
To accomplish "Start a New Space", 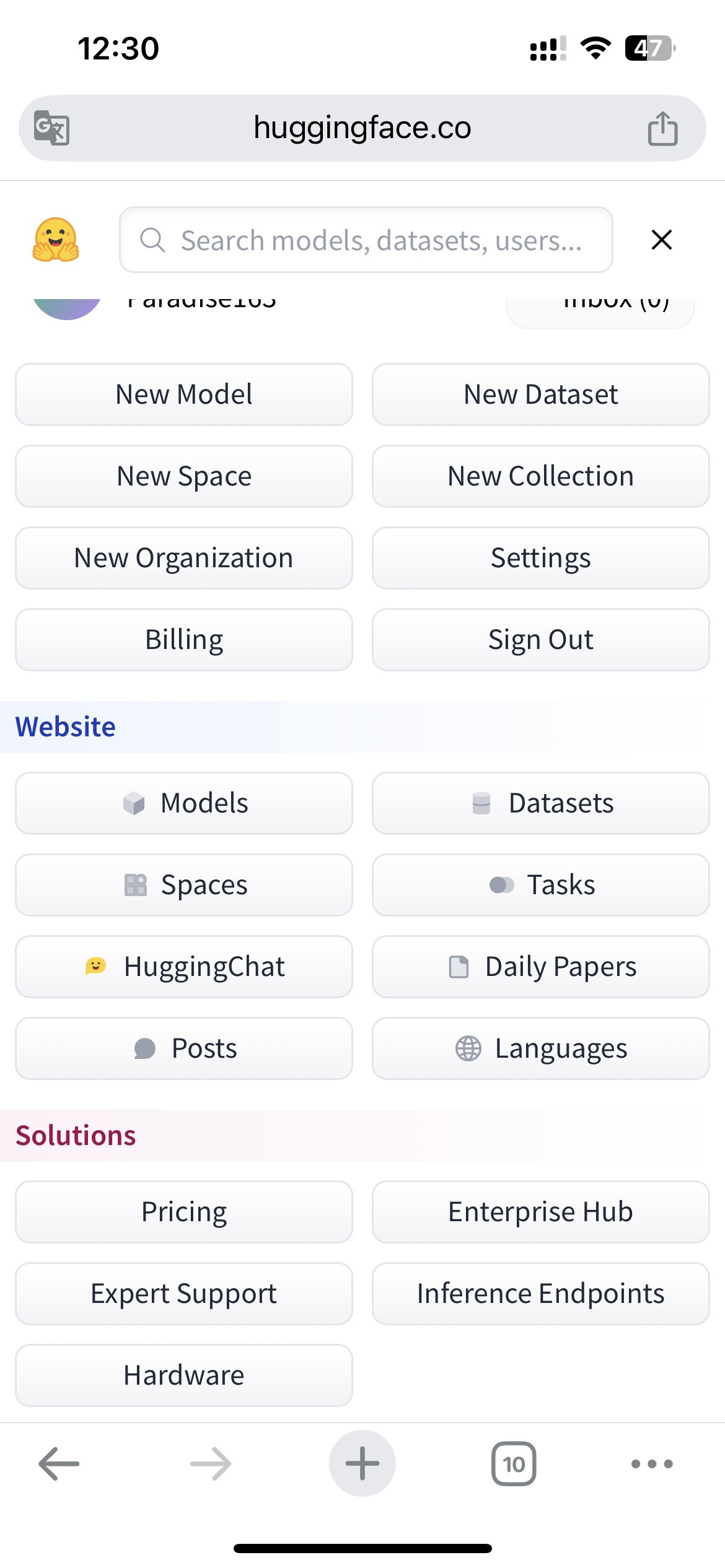I will 184,476.
